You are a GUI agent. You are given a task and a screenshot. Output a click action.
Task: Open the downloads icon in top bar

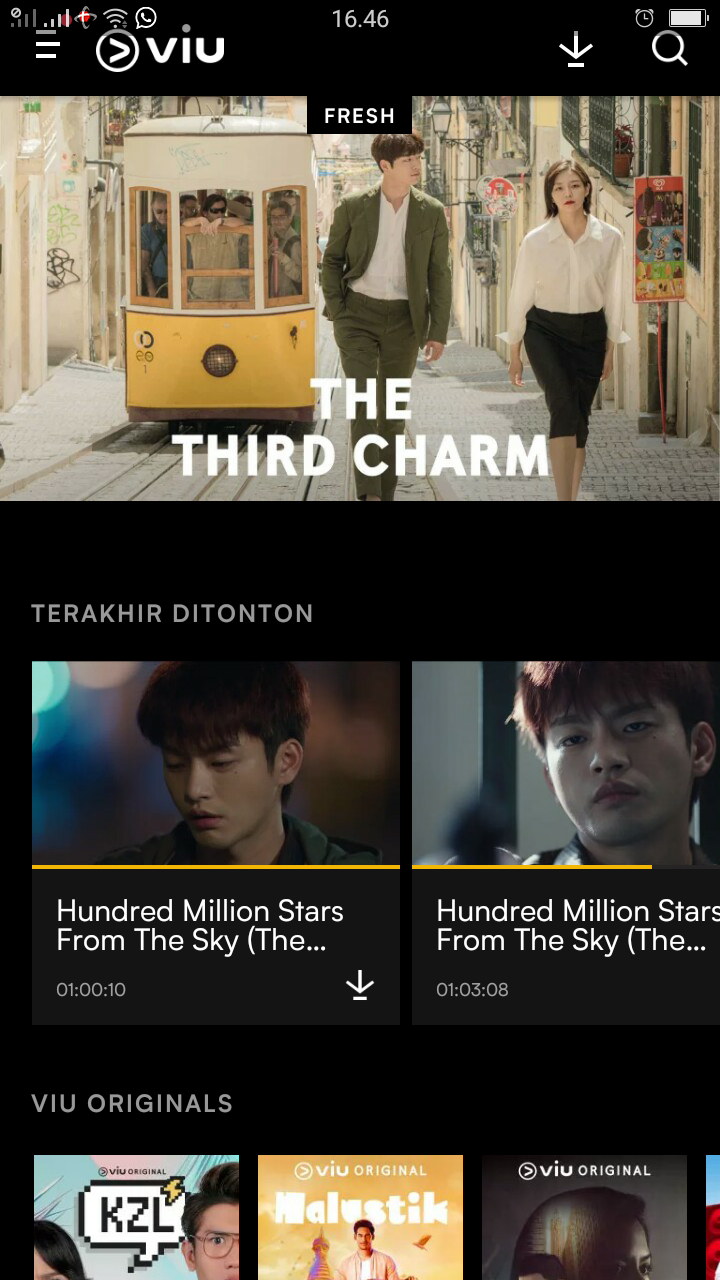pos(576,49)
